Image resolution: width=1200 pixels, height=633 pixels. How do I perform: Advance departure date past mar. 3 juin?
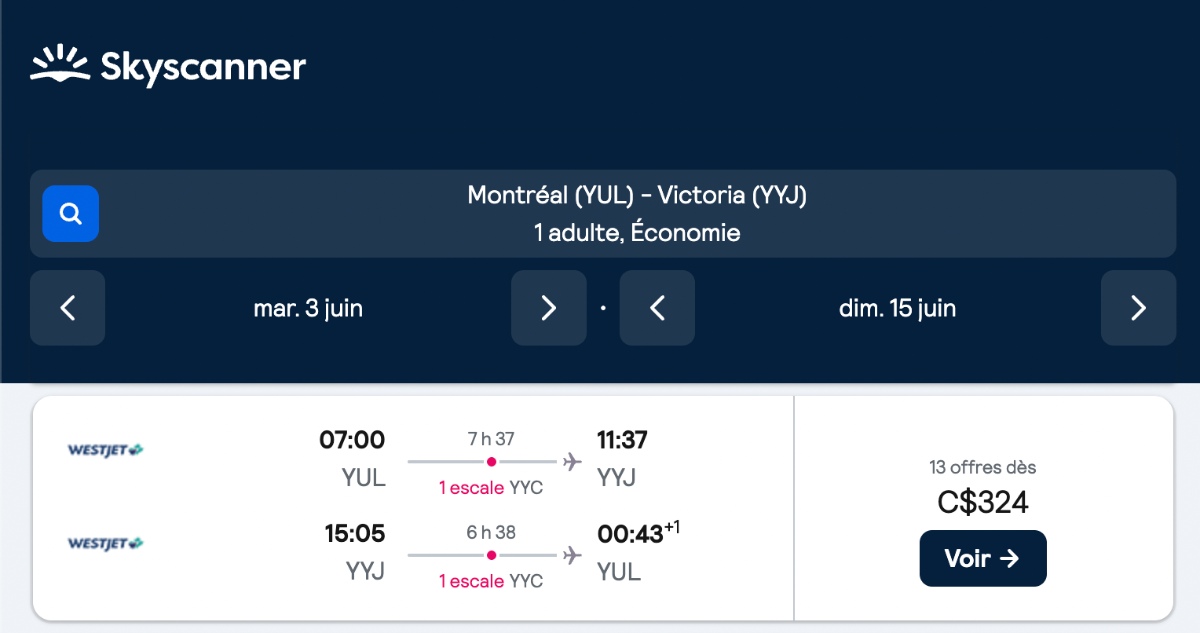548,308
